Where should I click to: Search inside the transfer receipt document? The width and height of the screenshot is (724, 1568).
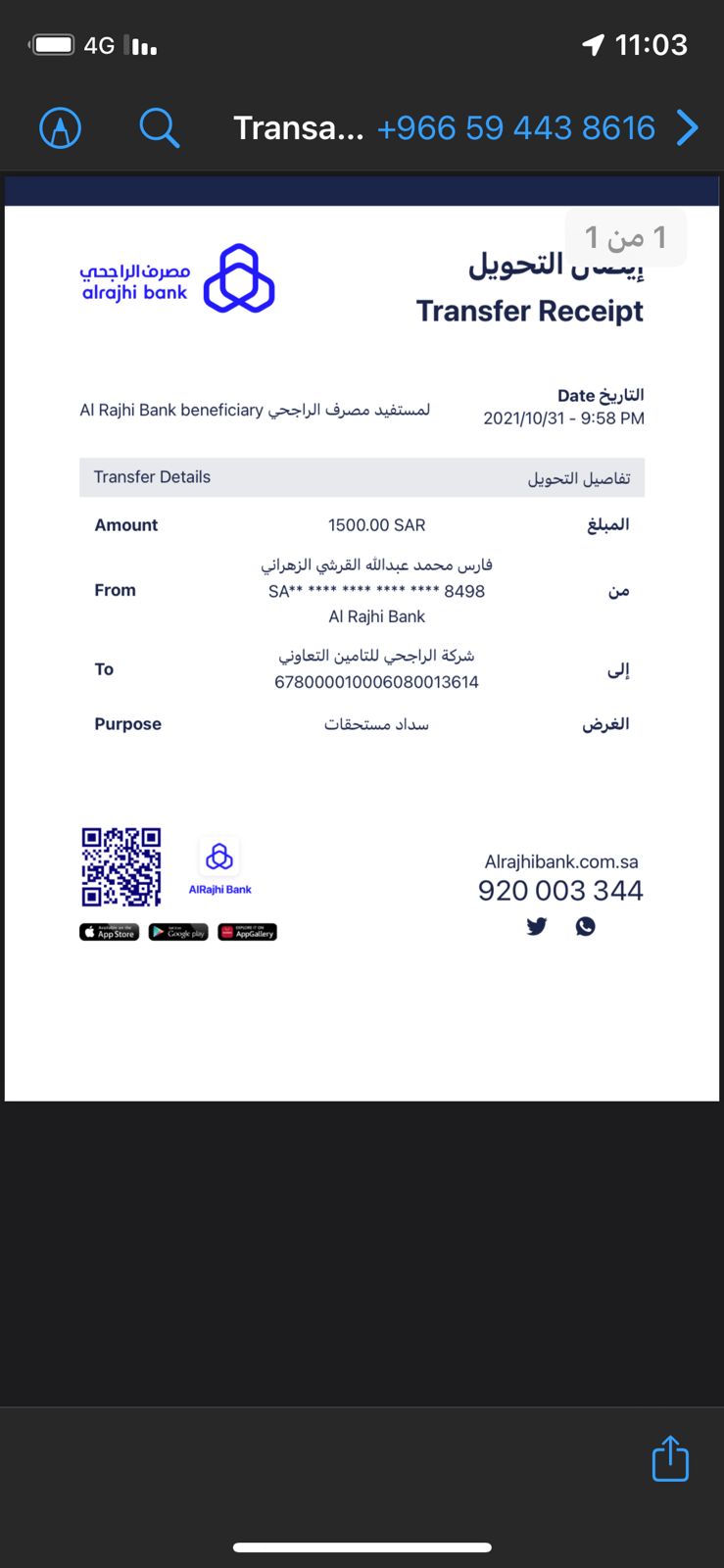[159, 127]
